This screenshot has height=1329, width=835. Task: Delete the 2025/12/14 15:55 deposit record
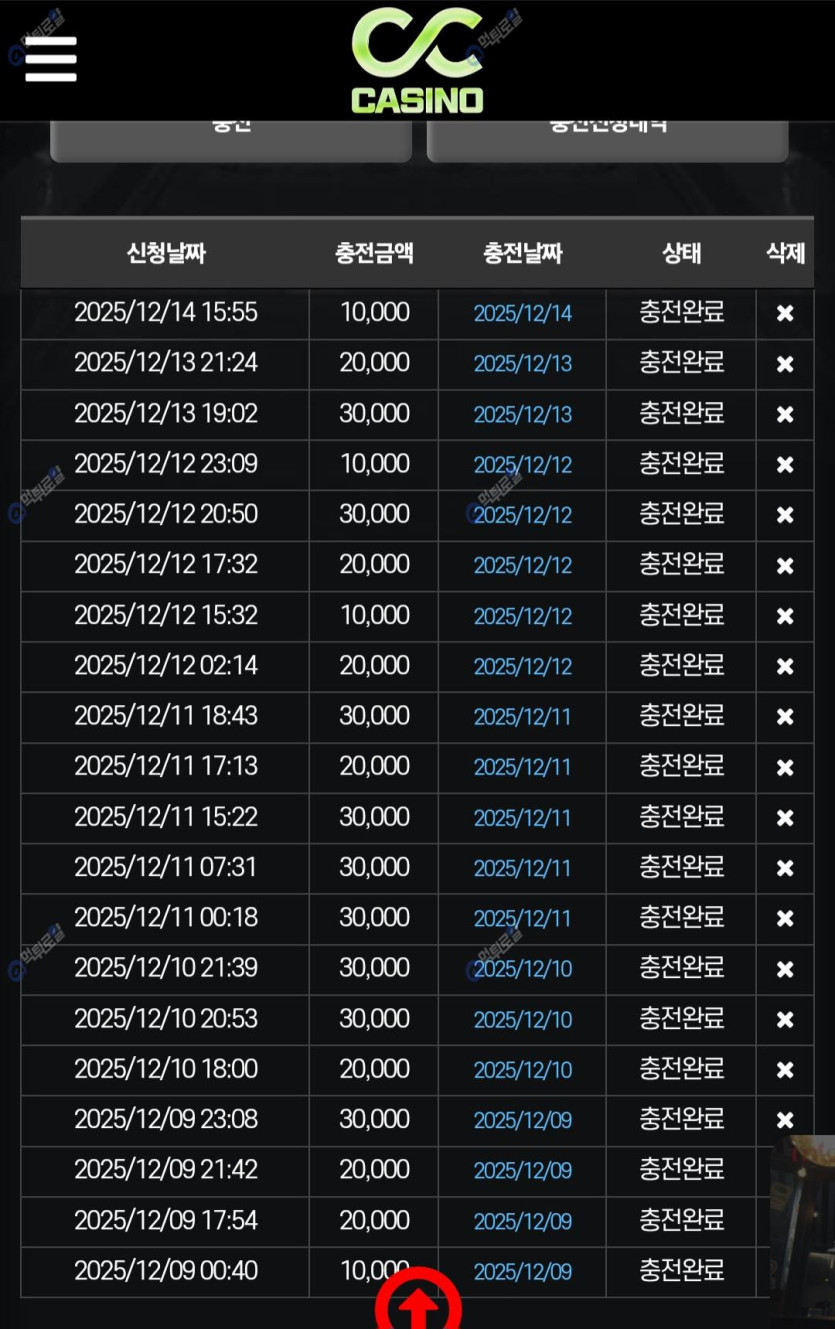[x=785, y=314]
